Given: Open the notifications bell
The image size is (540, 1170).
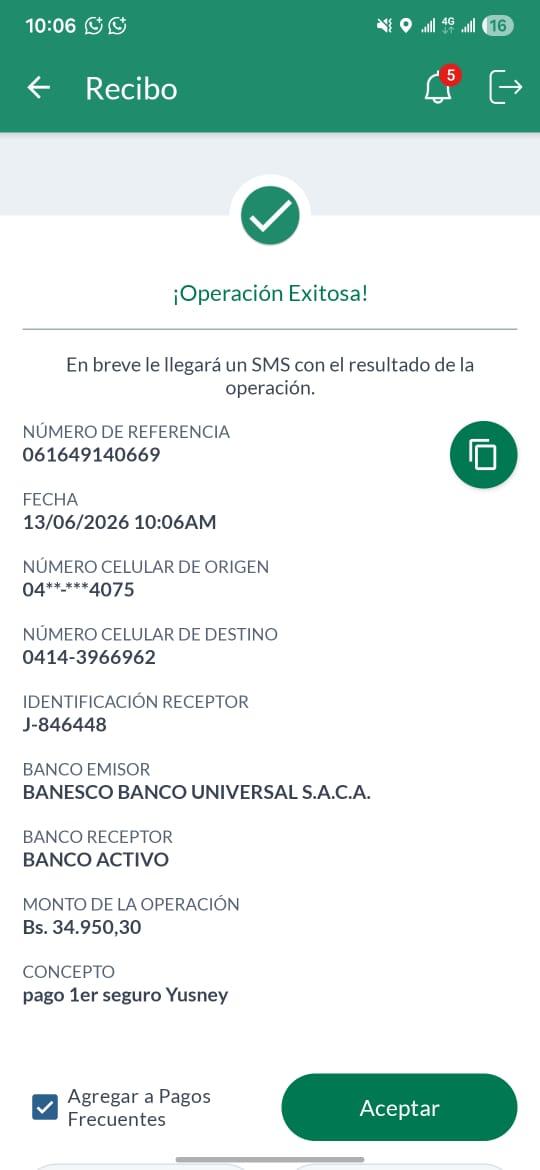Looking at the screenshot, I should pos(439,89).
